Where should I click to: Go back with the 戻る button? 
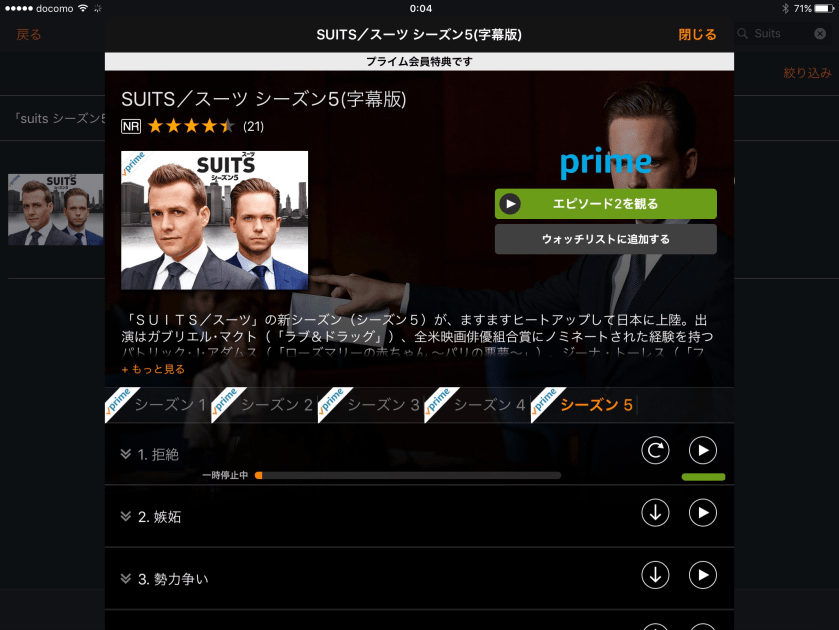coord(29,34)
